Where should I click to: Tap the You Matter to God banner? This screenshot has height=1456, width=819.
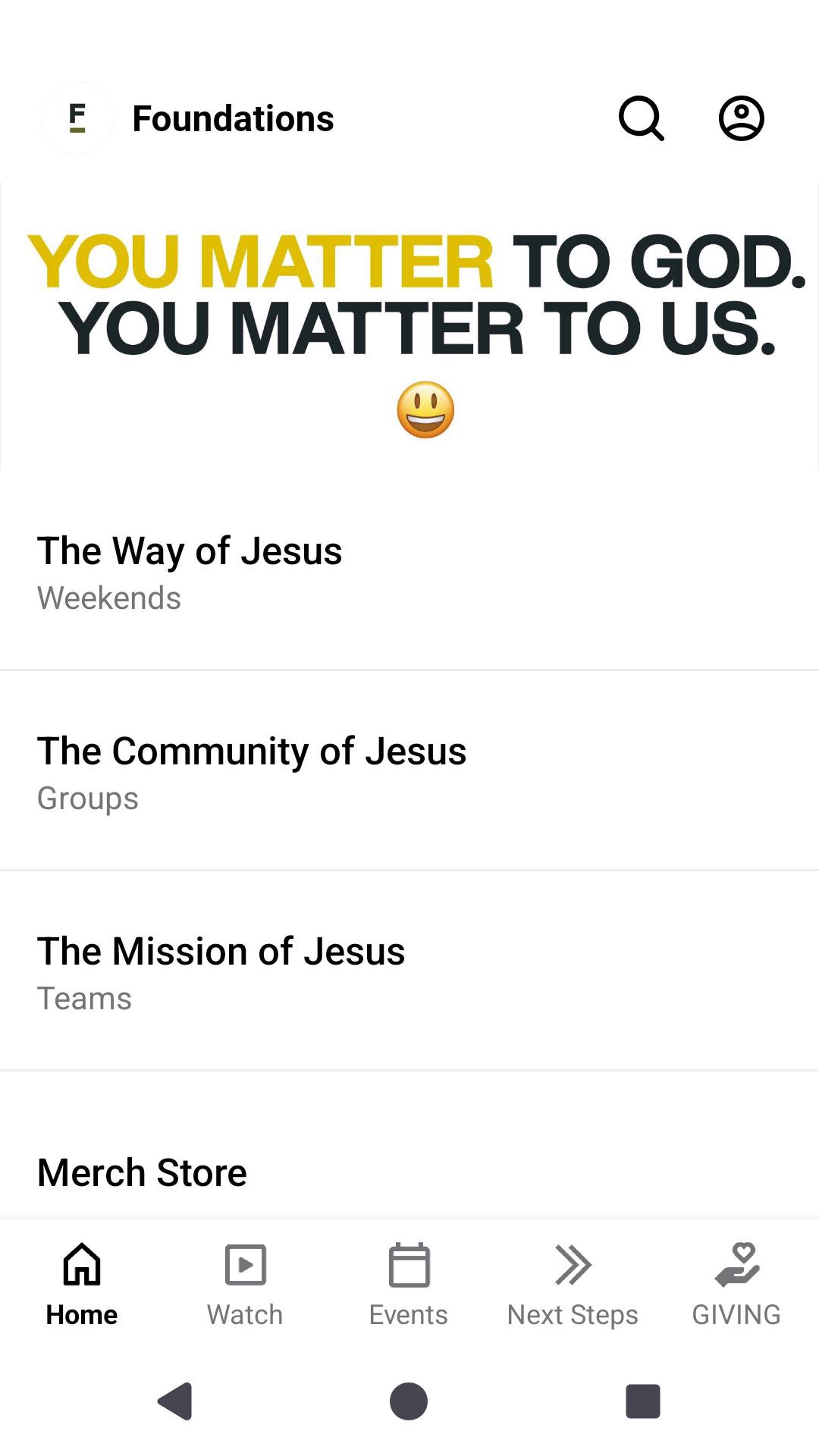409,326
